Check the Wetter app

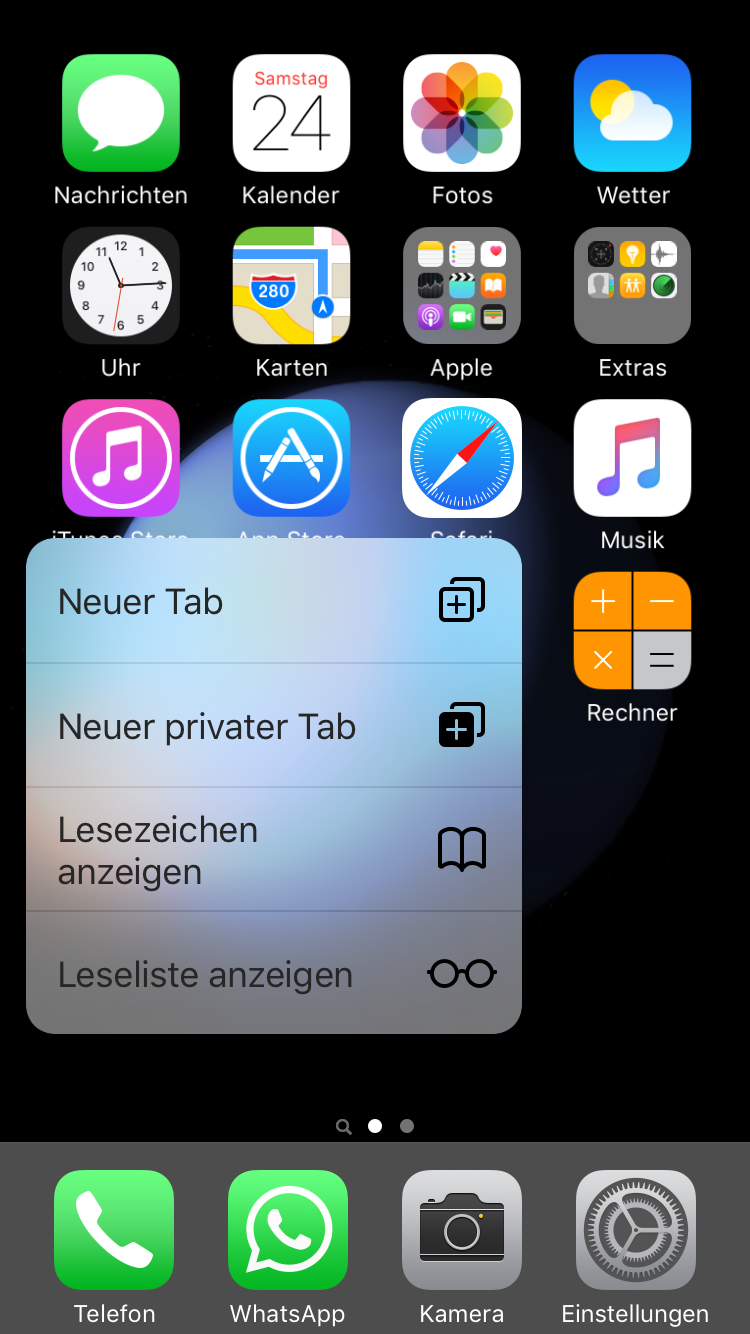coord(632,113)
